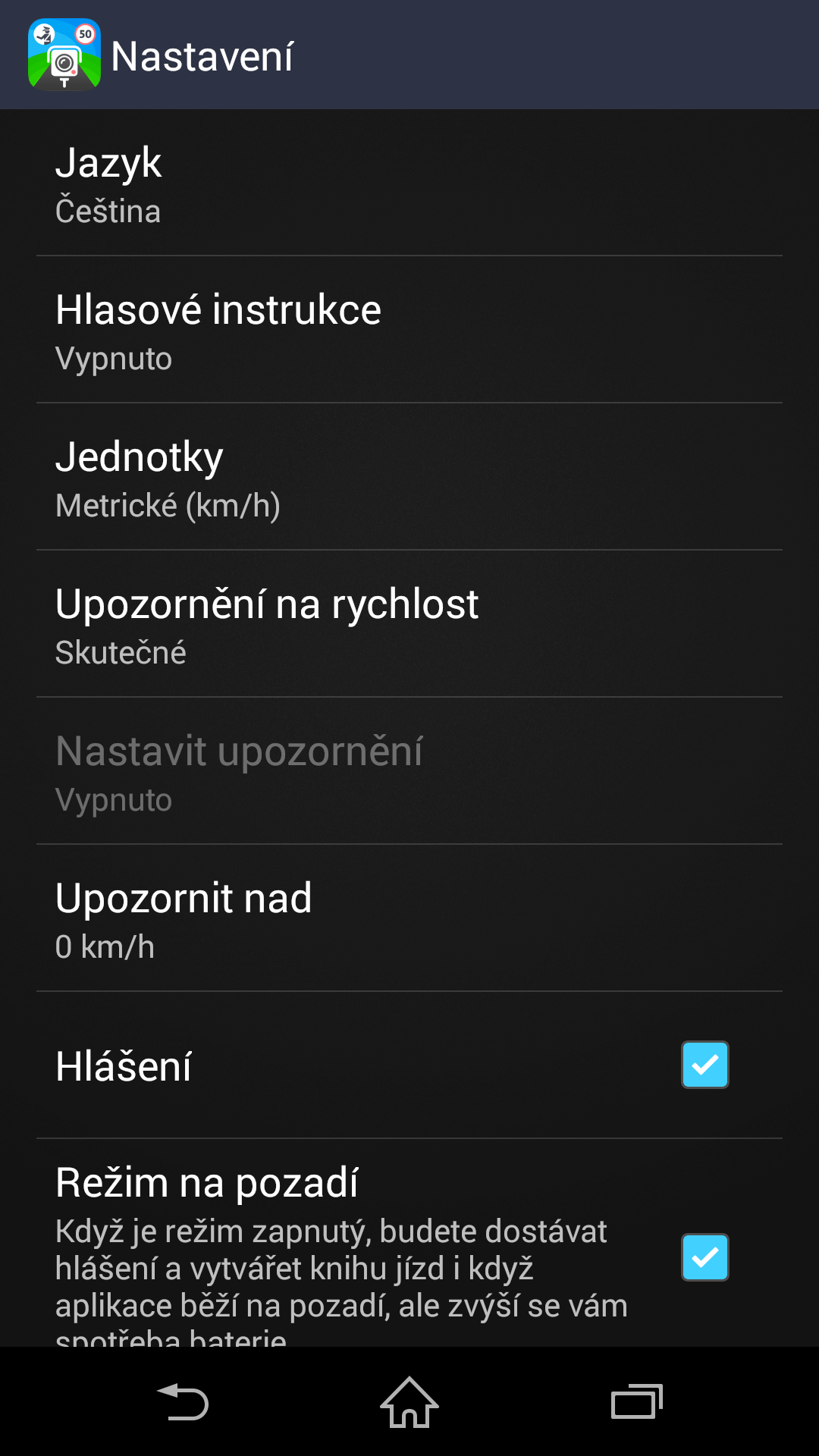
Task: Change the Jednotky units setting
Action: (x=409, y=477)
